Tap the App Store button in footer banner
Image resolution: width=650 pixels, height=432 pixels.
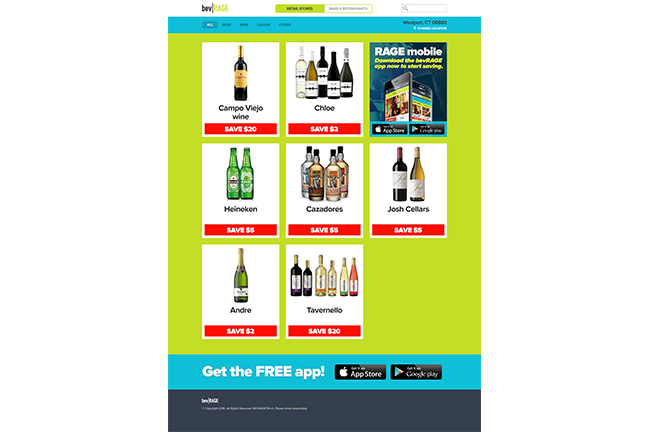point(359,372)
